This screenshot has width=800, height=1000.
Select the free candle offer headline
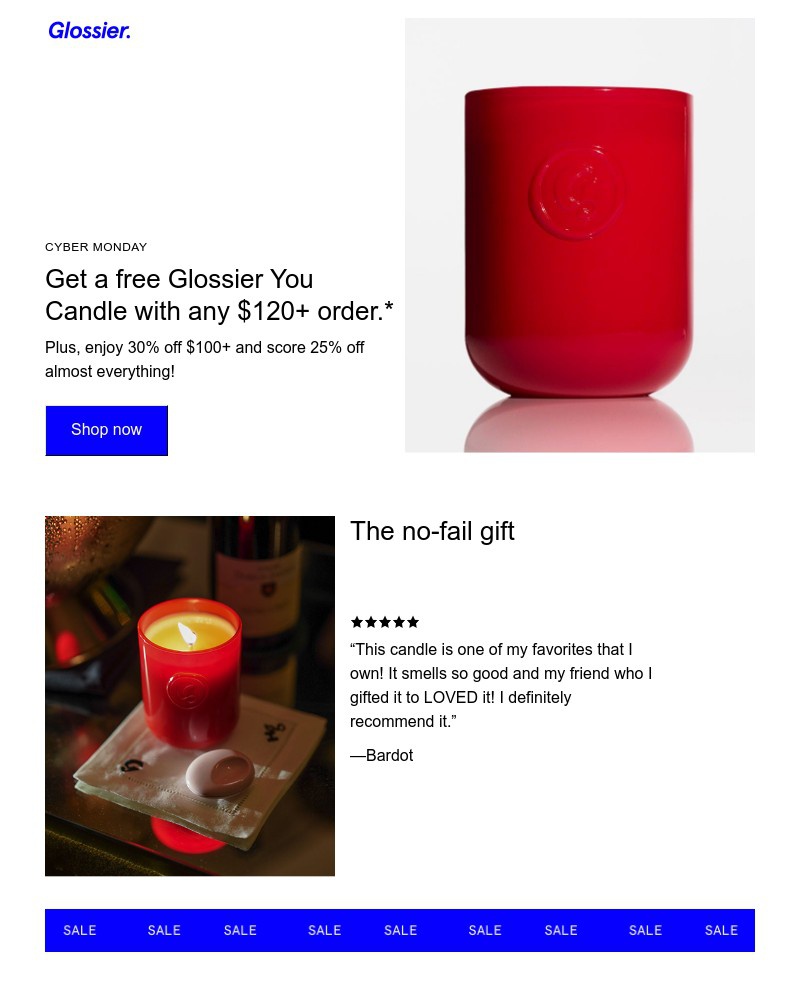219,295
